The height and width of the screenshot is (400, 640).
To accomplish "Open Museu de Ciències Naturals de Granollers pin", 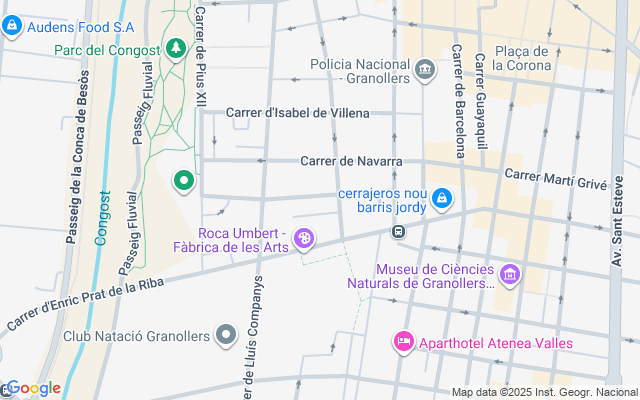I will point(510,275).
